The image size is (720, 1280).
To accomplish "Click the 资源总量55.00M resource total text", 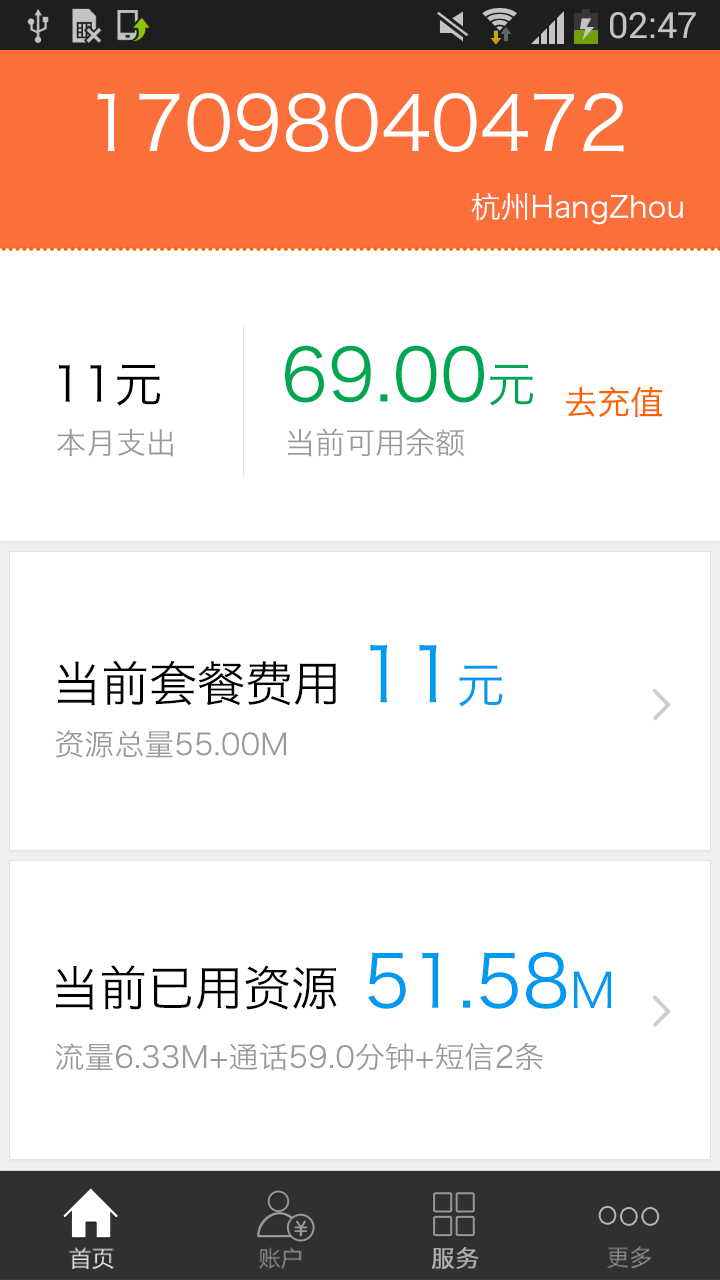I will click(x=170, y=744).
